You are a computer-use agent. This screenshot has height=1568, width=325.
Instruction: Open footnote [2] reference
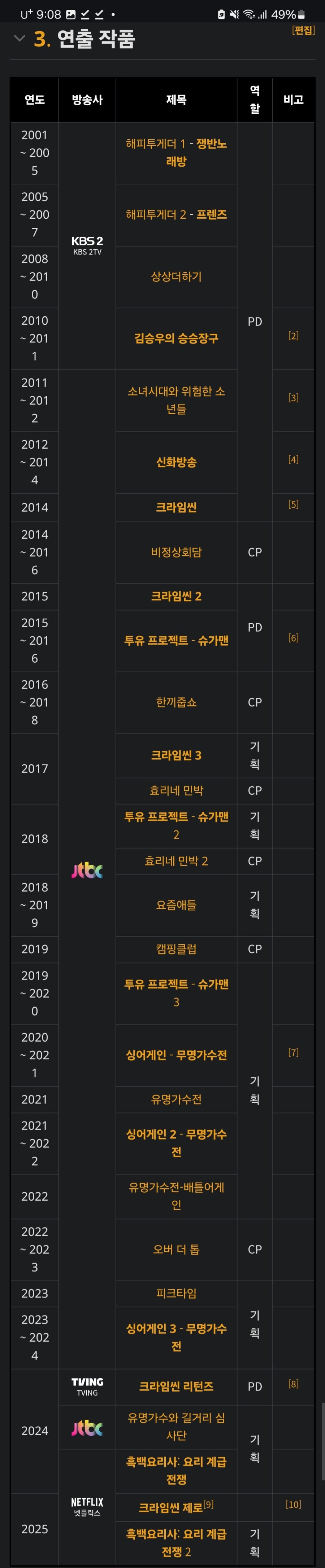coord(294,336)
